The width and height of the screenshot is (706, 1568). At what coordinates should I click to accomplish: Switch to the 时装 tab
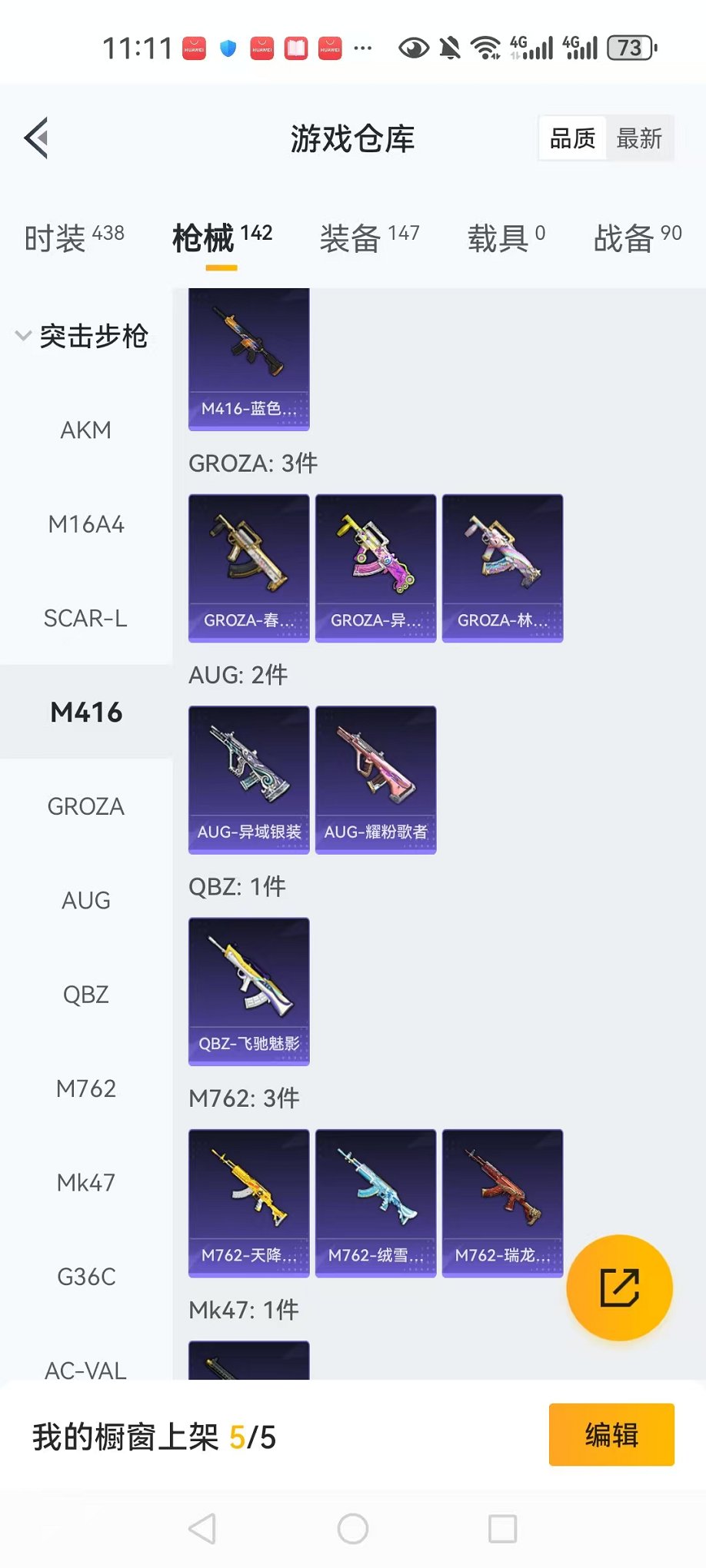74,238
